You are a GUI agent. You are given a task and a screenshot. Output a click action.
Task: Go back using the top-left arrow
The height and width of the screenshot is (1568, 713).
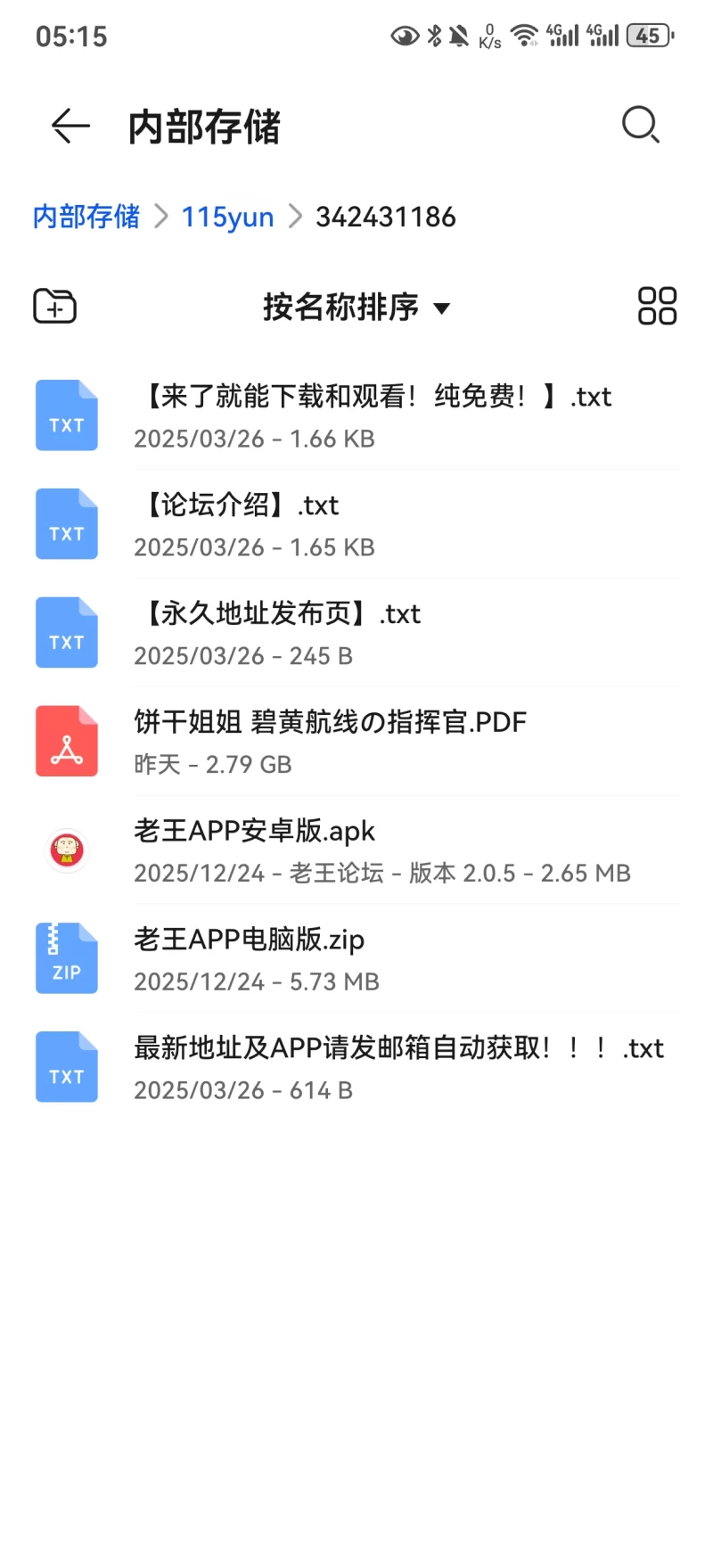coord(70,127)
